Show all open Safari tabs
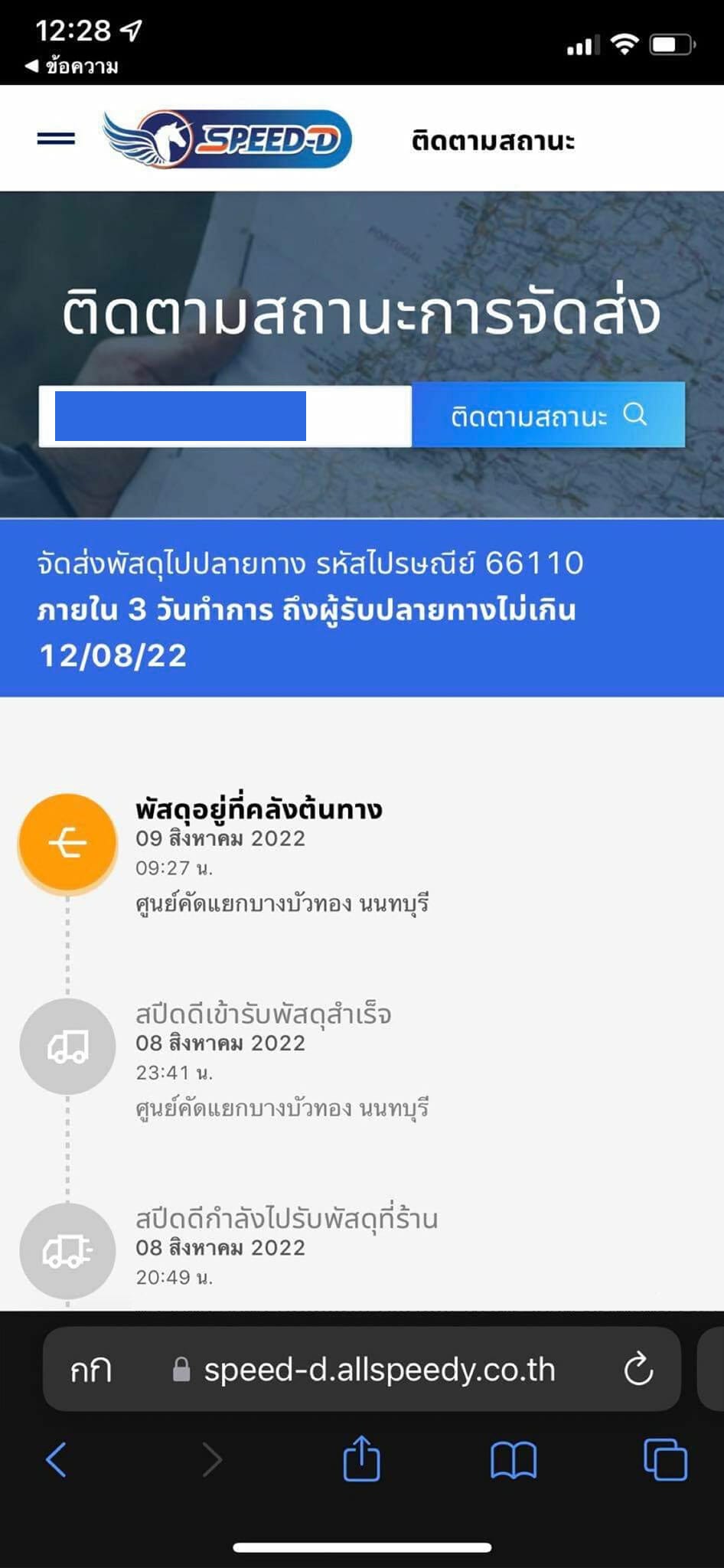Screen dimensions: 724x1568 [x=665, y=1459]
